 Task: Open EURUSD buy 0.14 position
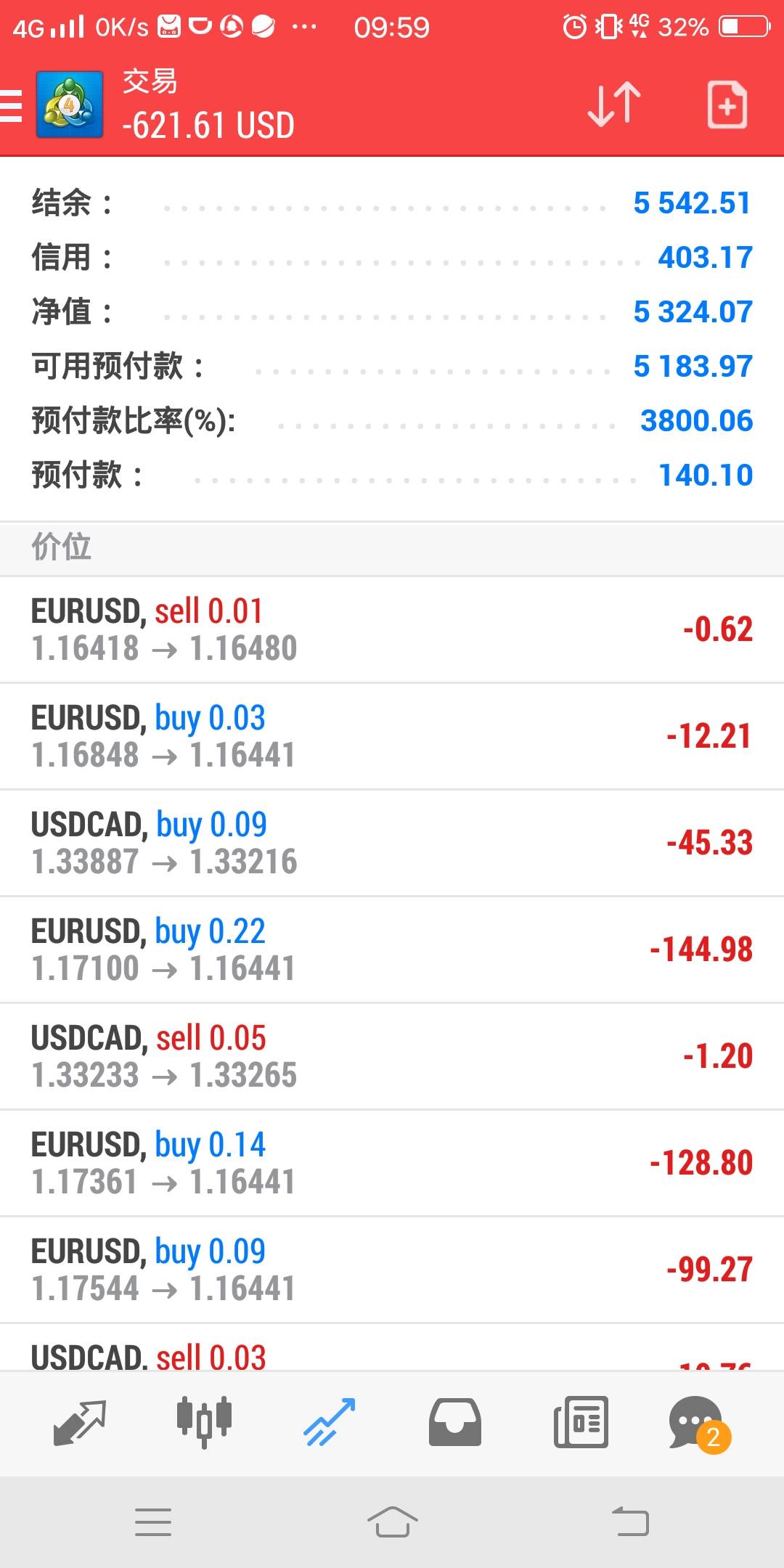coord(392,1163)
